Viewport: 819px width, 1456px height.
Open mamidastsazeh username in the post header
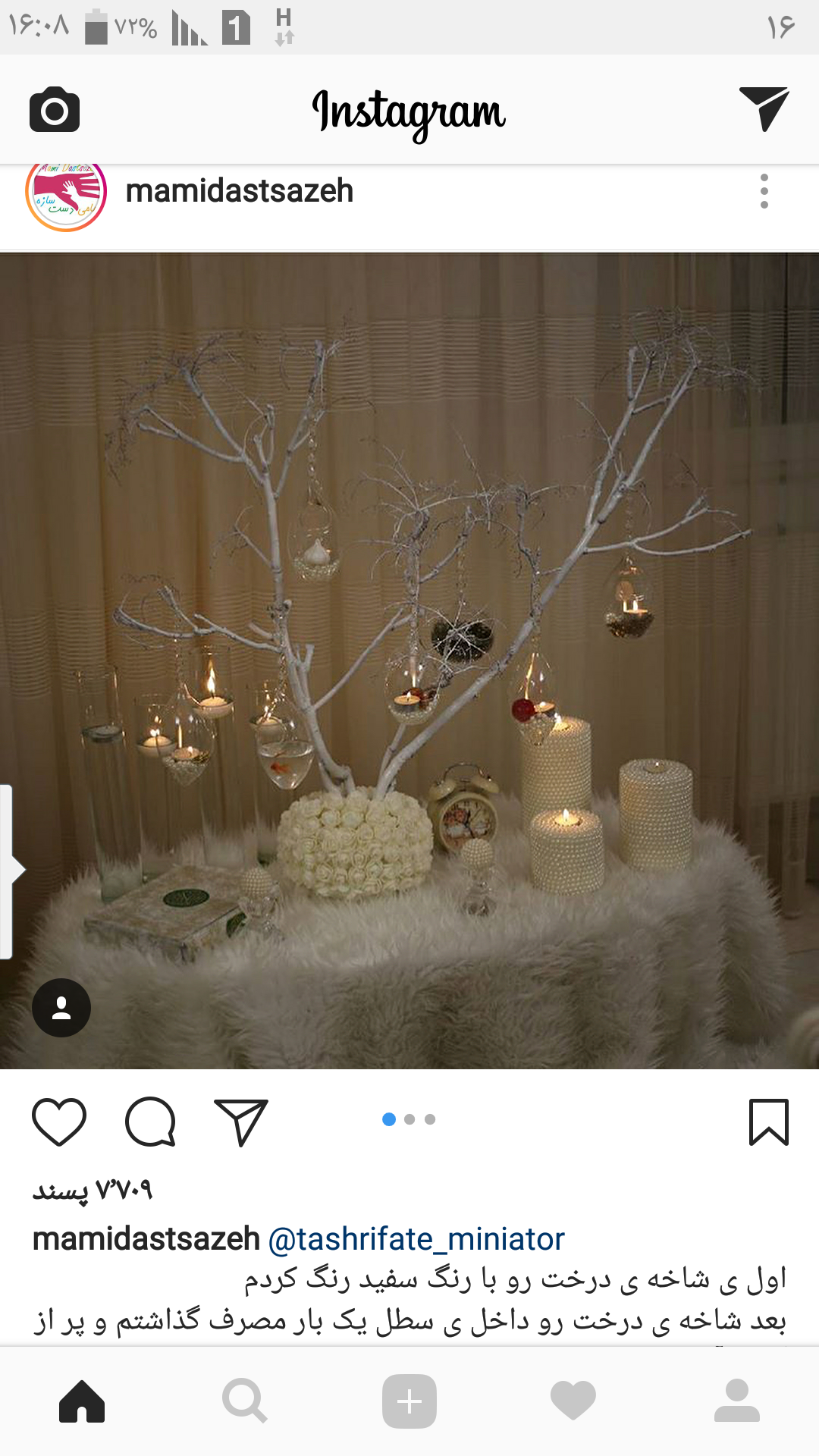click(x=239, y=191)
